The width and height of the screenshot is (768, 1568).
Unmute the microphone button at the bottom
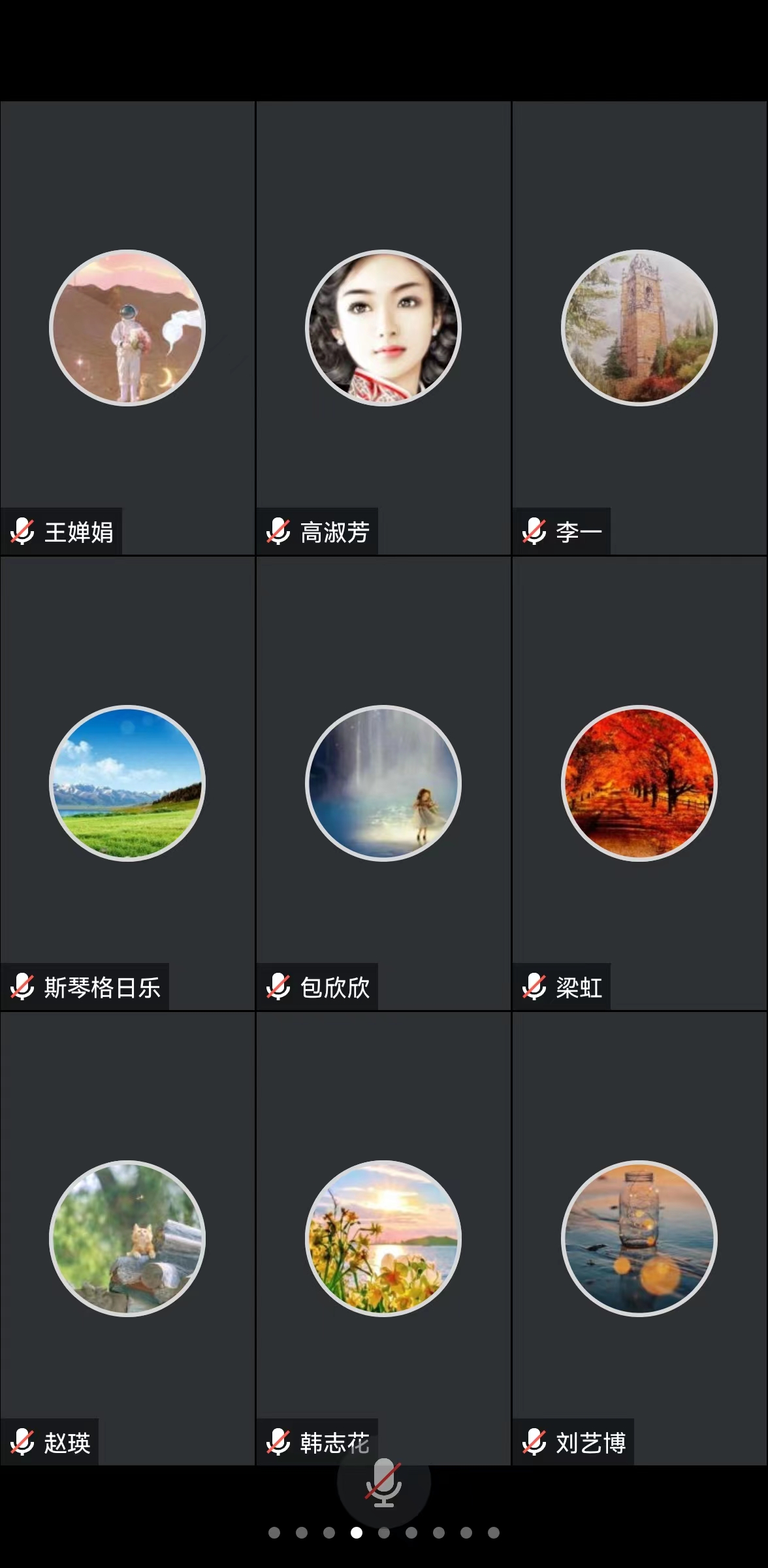tap(383, 1483)
